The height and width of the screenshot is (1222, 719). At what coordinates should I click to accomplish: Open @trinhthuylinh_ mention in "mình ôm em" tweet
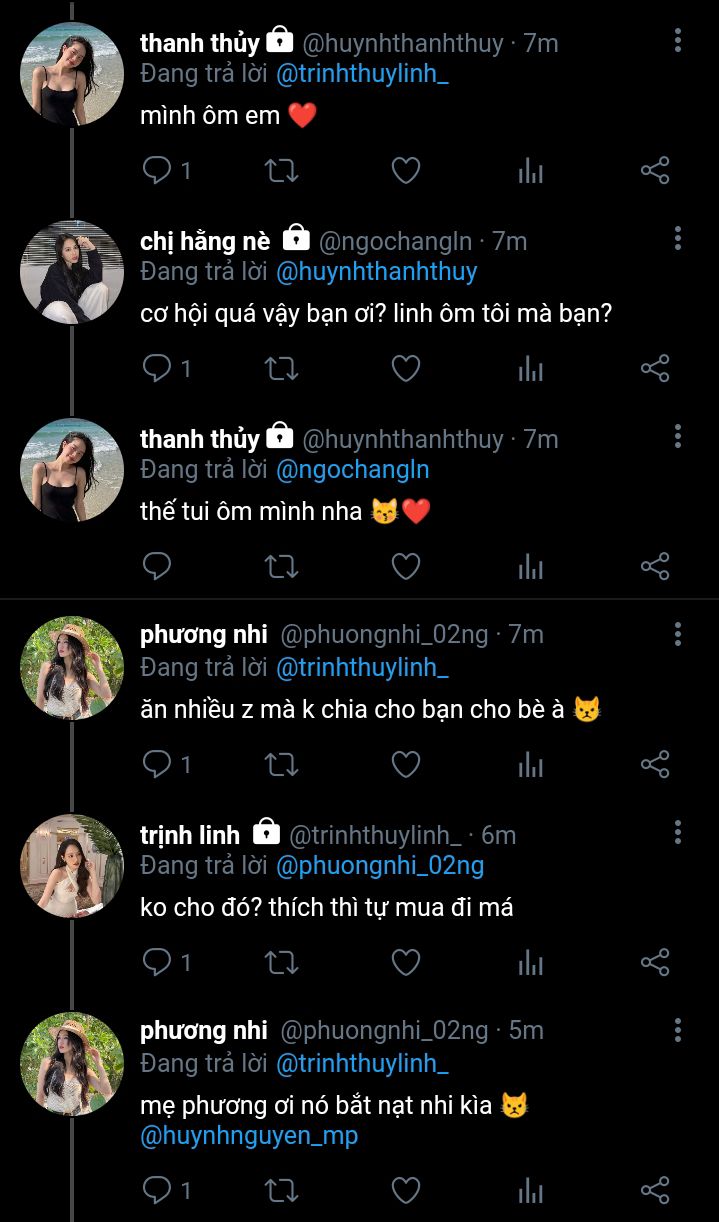coord(360,74)
